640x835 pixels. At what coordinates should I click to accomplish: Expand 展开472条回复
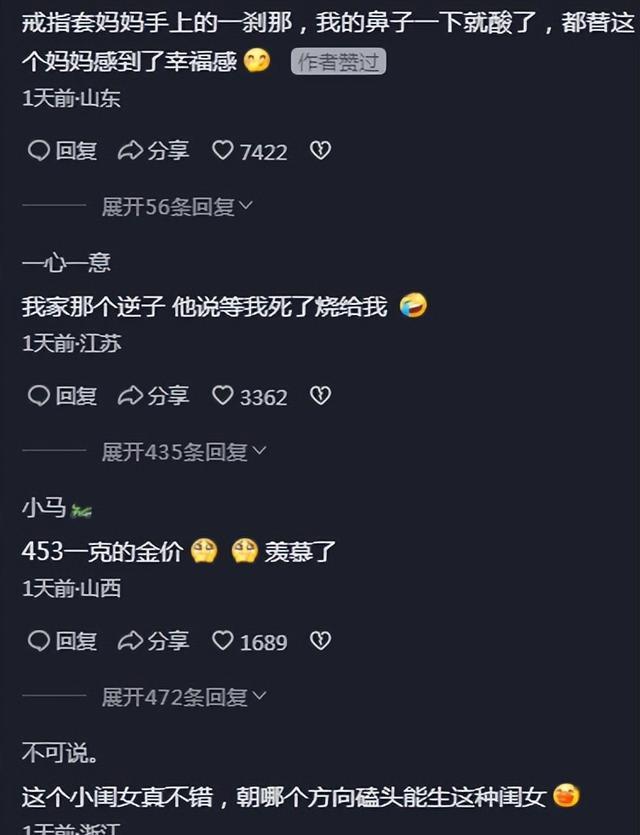coord(184,697)
